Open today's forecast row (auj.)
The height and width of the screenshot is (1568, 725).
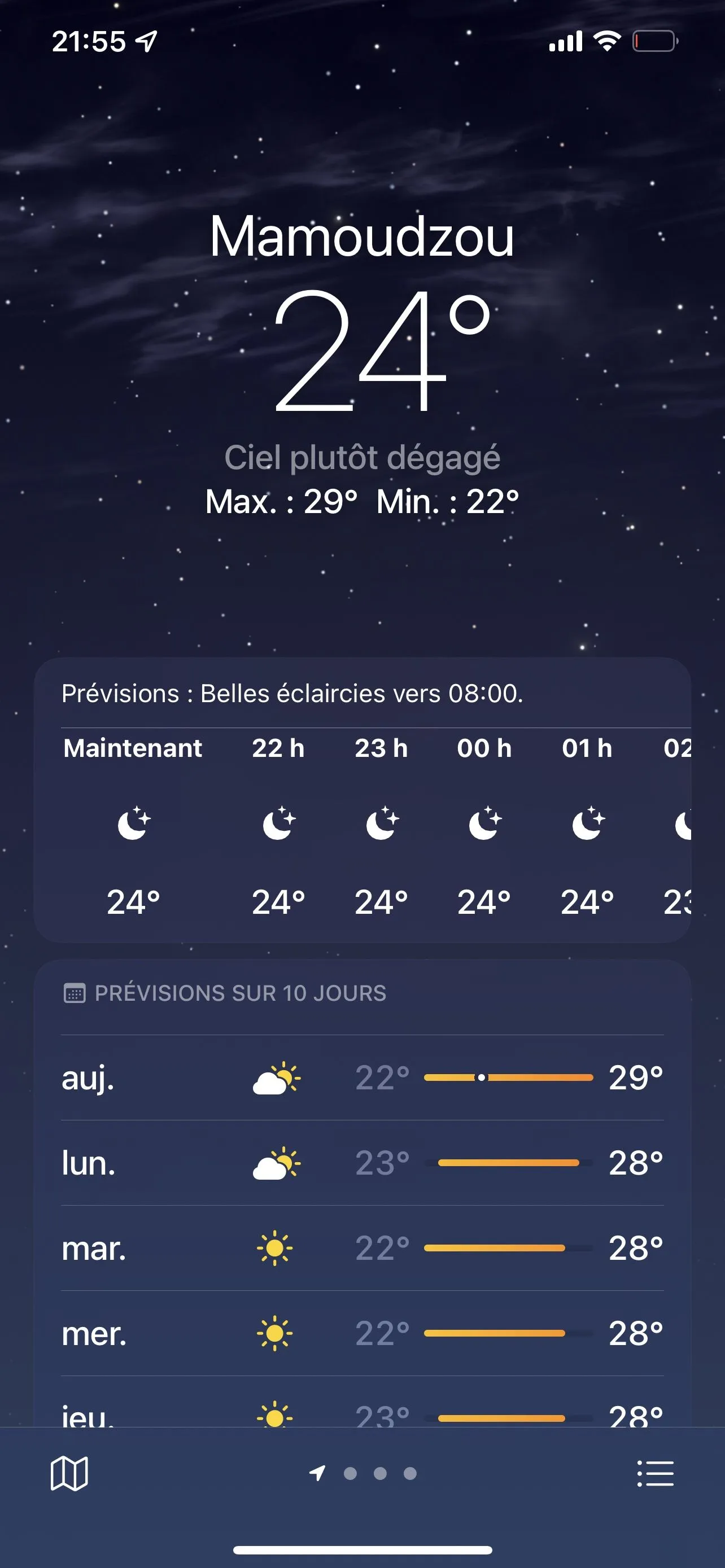click(x=362, y=1078)
